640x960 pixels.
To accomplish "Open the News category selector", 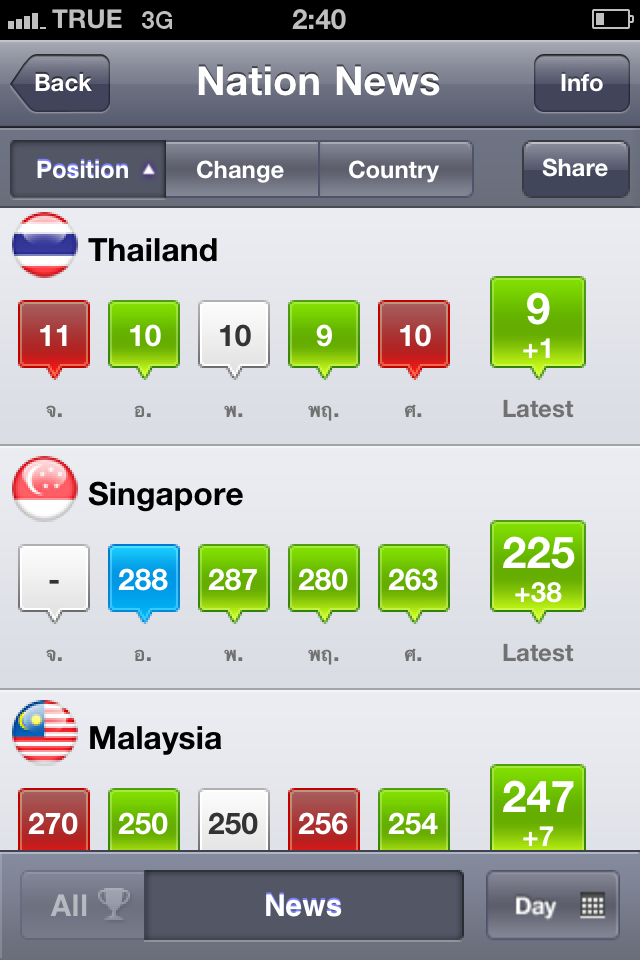I will (x=303, y=906).
